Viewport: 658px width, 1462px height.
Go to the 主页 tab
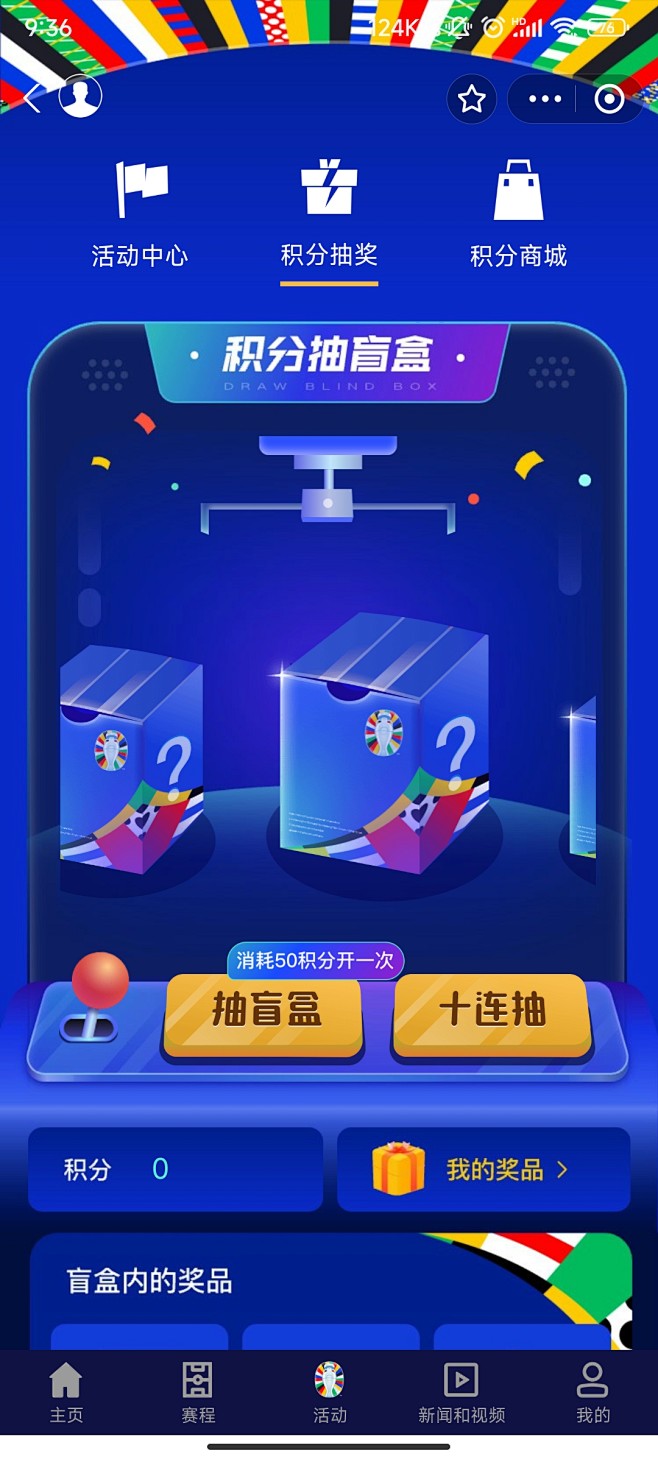(66, 1392)
